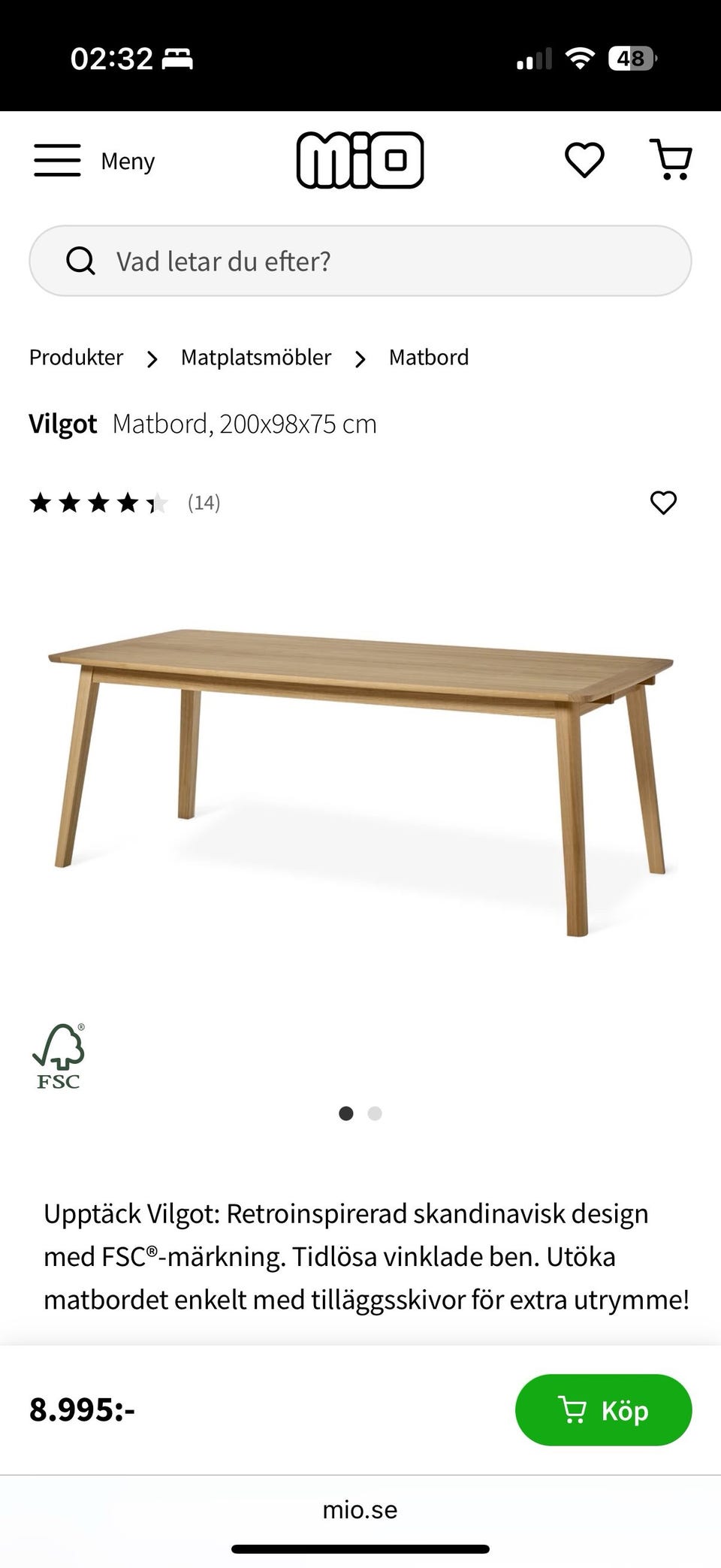Screen dimensions: 721x1568
Task: Select the first image carousel dot
Action: tap(346, 1113)
